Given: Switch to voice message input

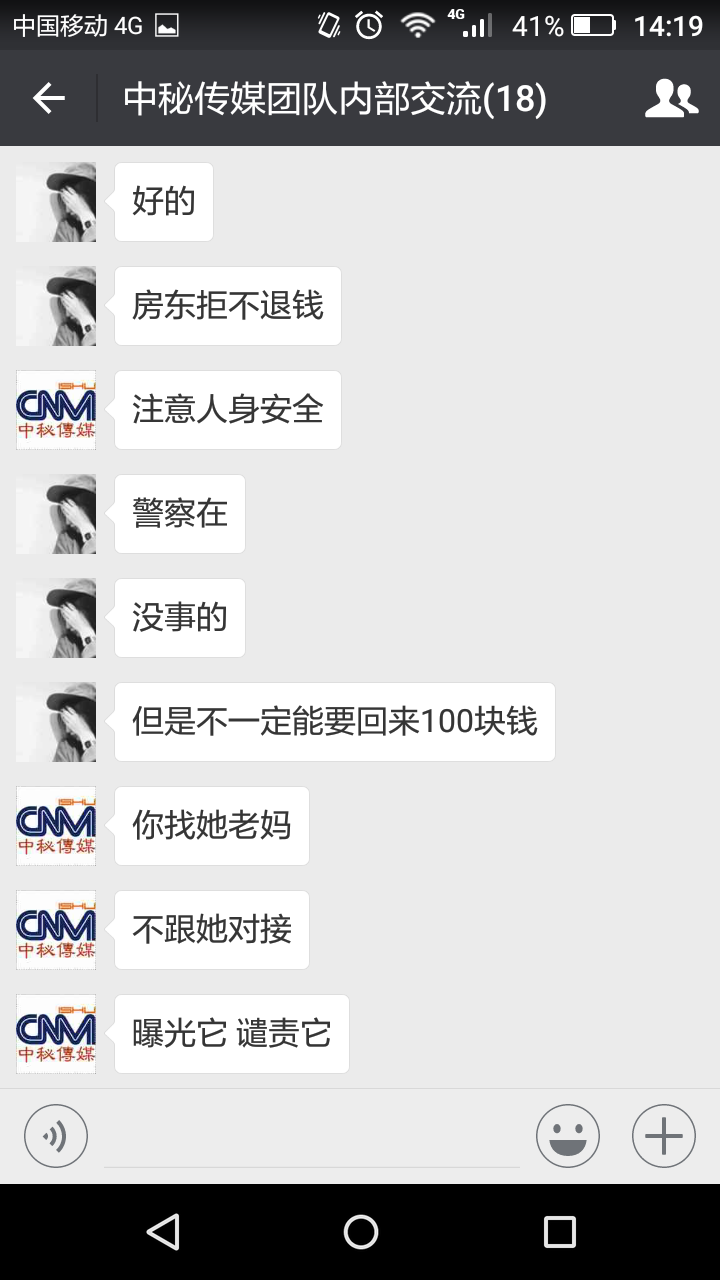Looking at the screenshot, I should (56, 1136).
